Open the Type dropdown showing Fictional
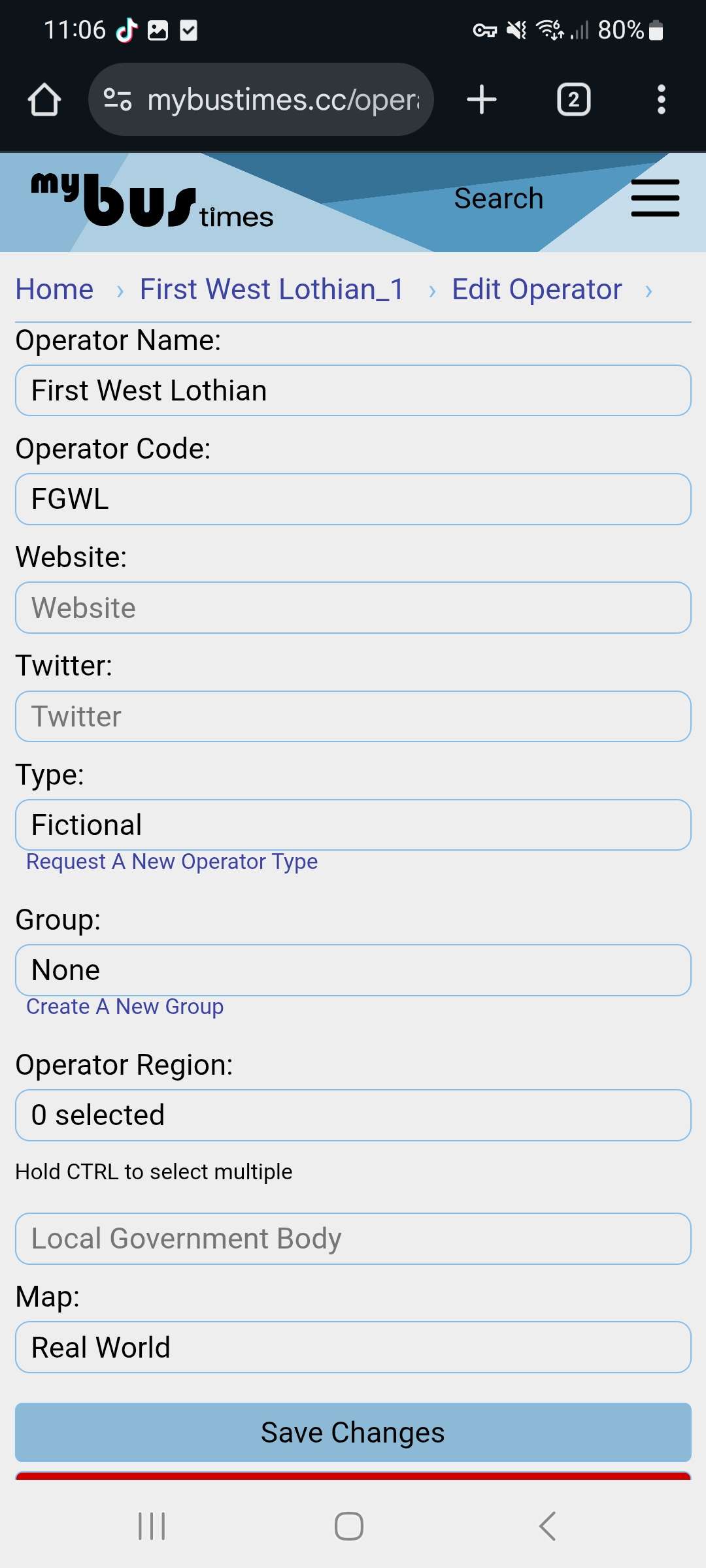Screen dimensions: 706x1568 (x=353, y=825)
